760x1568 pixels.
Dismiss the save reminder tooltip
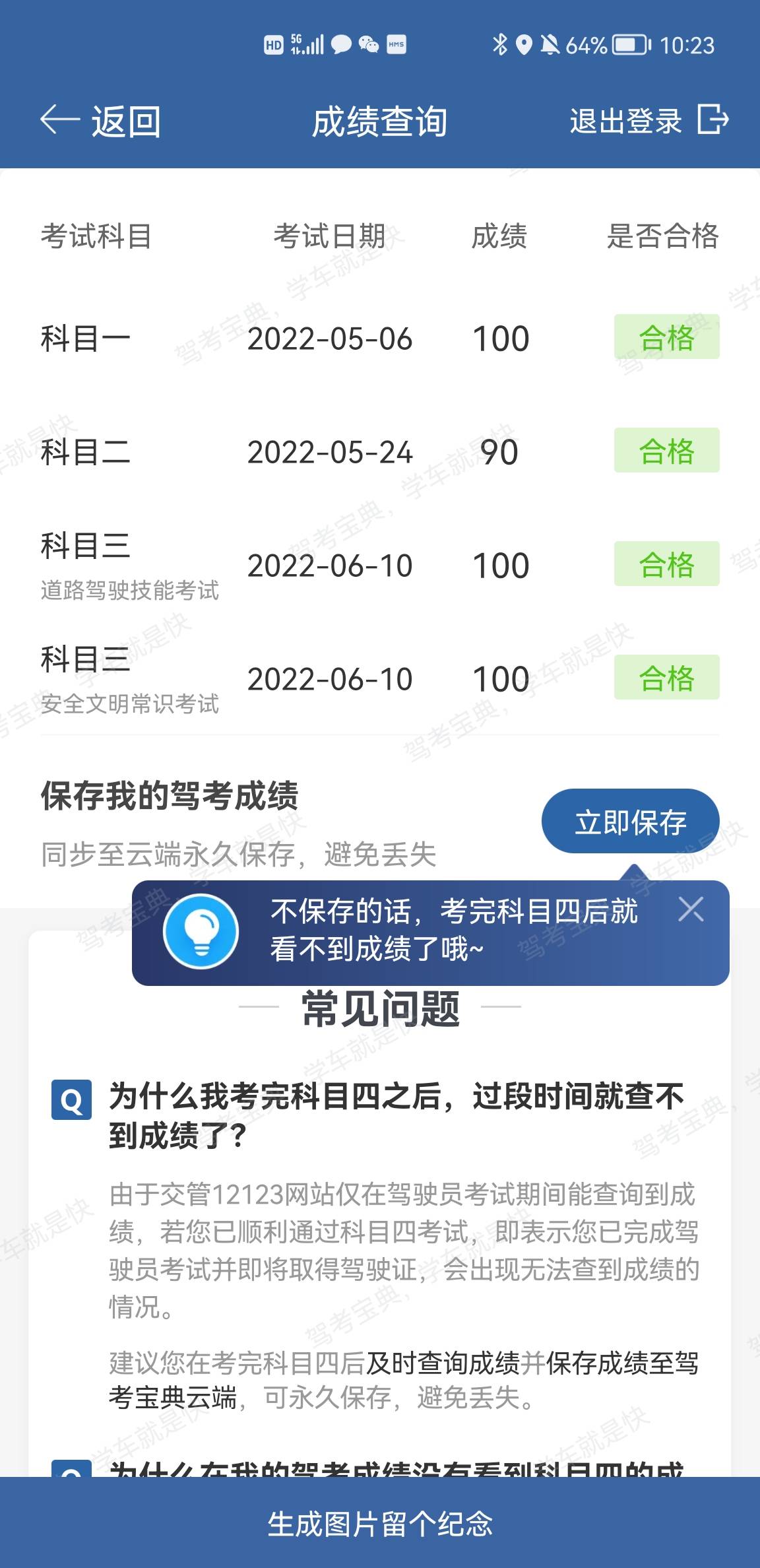tap(691, 909)
